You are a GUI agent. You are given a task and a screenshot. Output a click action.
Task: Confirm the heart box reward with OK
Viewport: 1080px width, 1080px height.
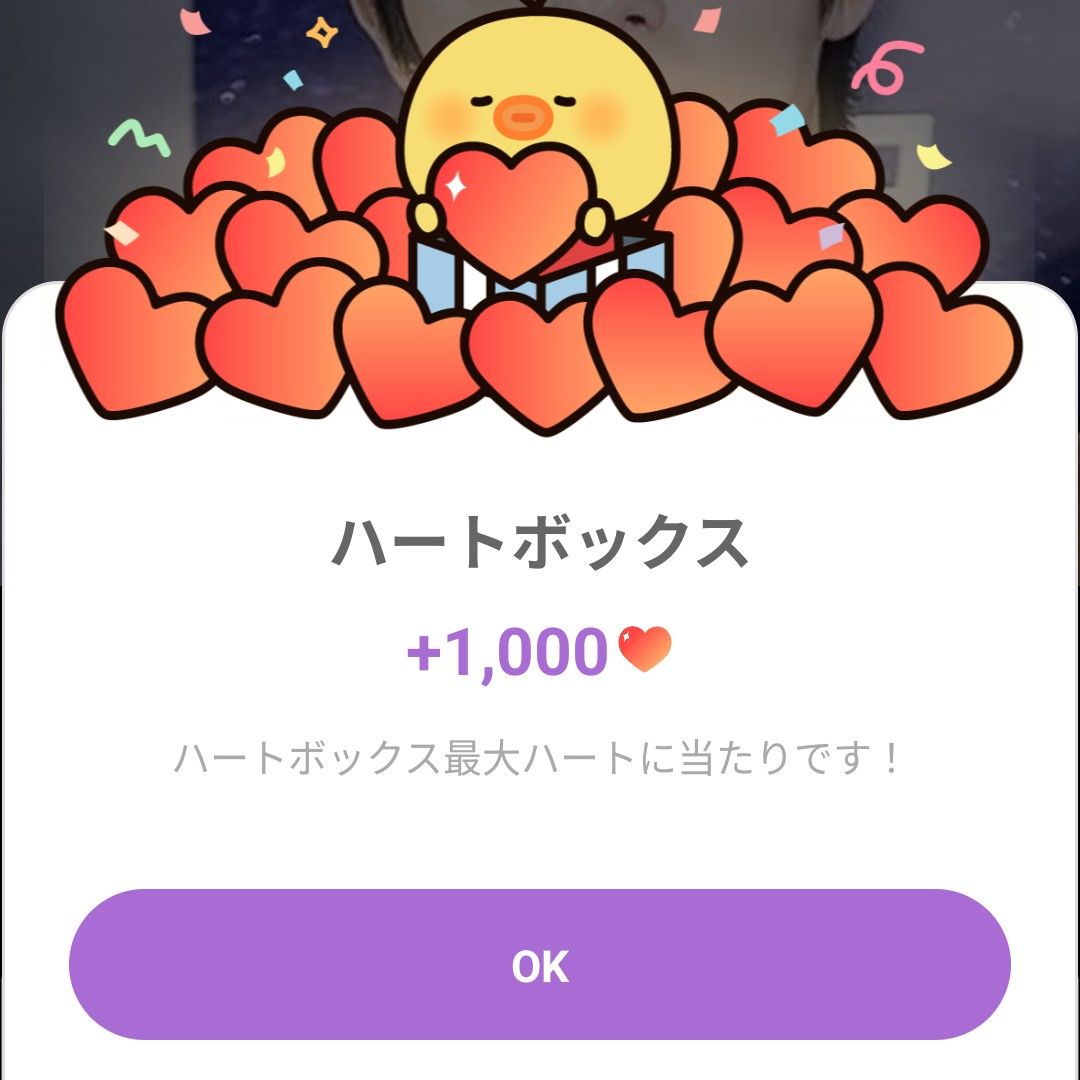(540, 965)
